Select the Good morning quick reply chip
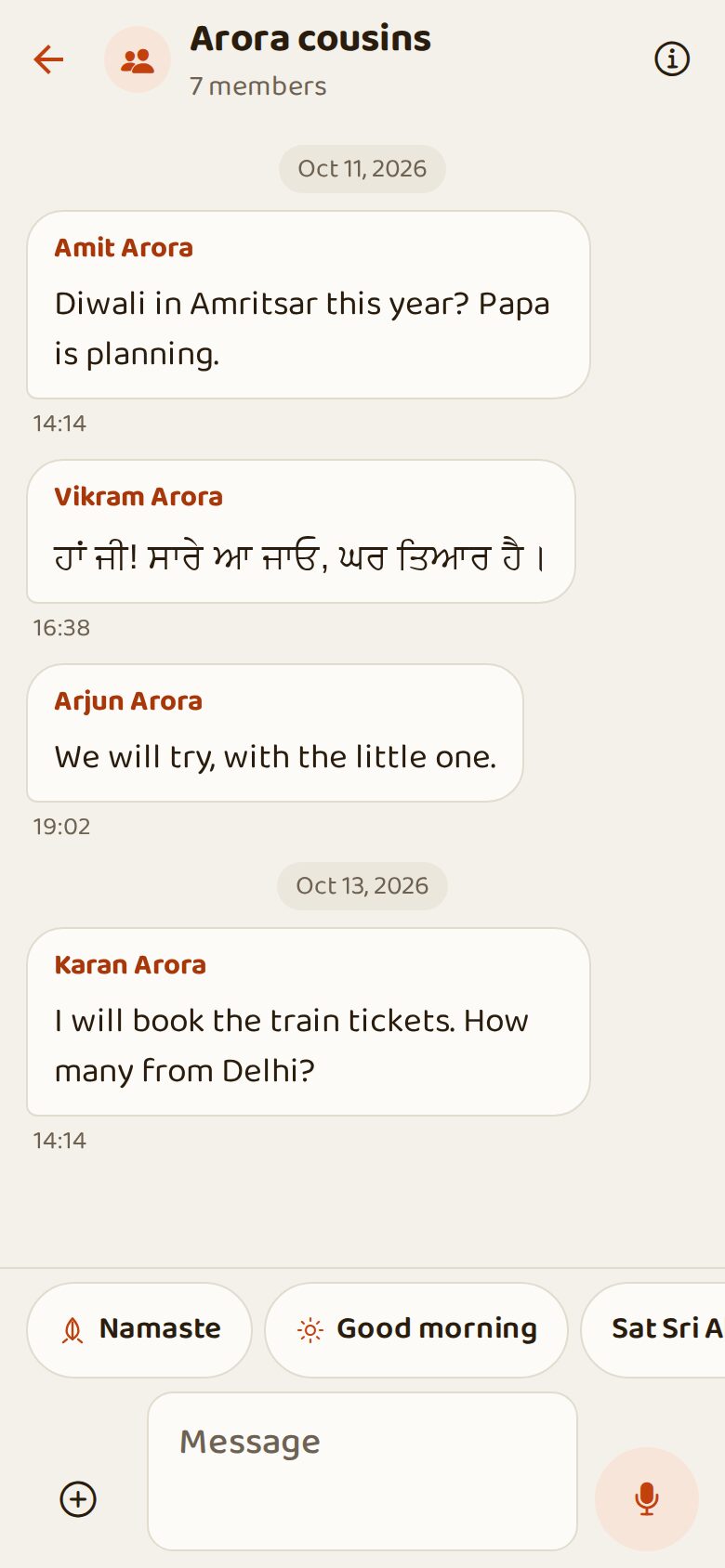Viewport: 725px width, 1568px height. tap(416, 1329)
